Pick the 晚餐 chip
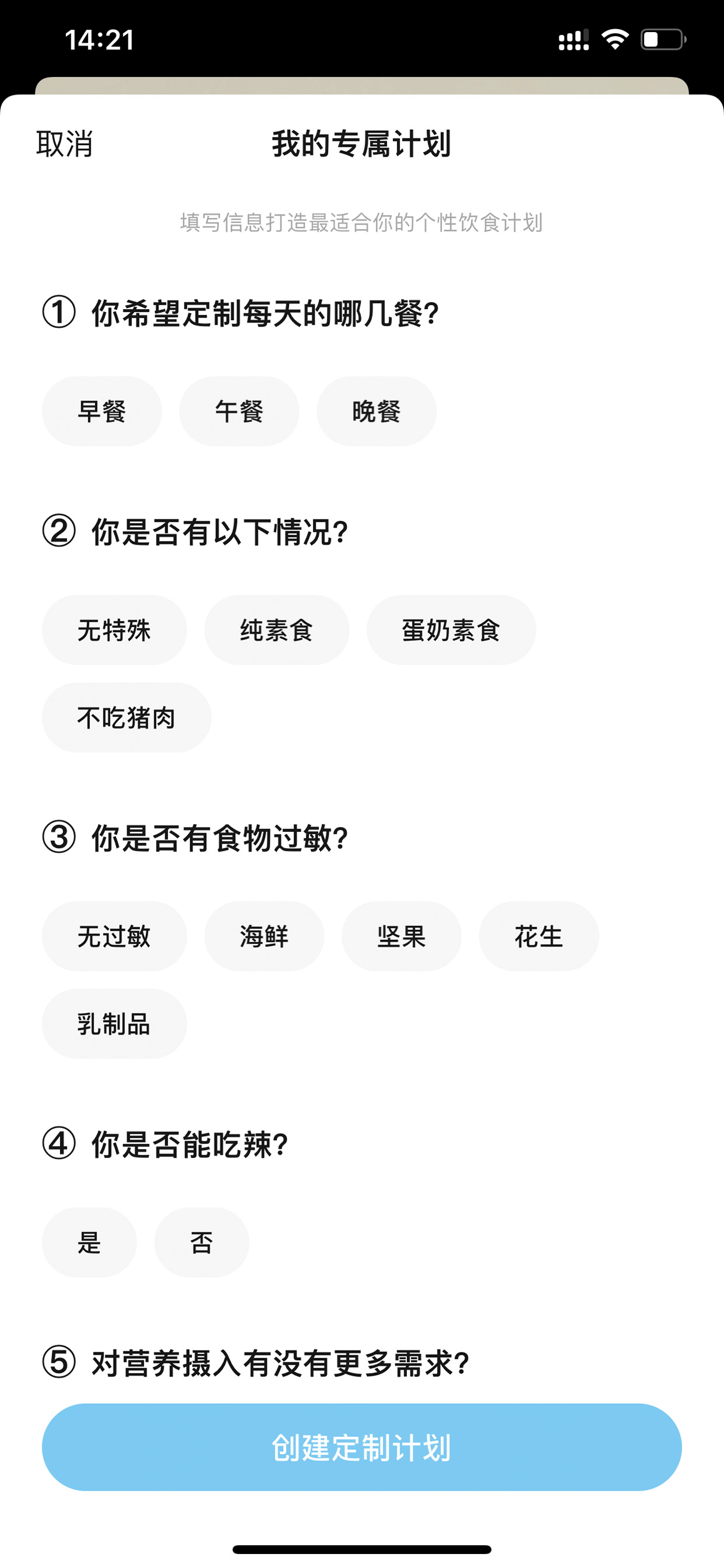 click(377, 411)
